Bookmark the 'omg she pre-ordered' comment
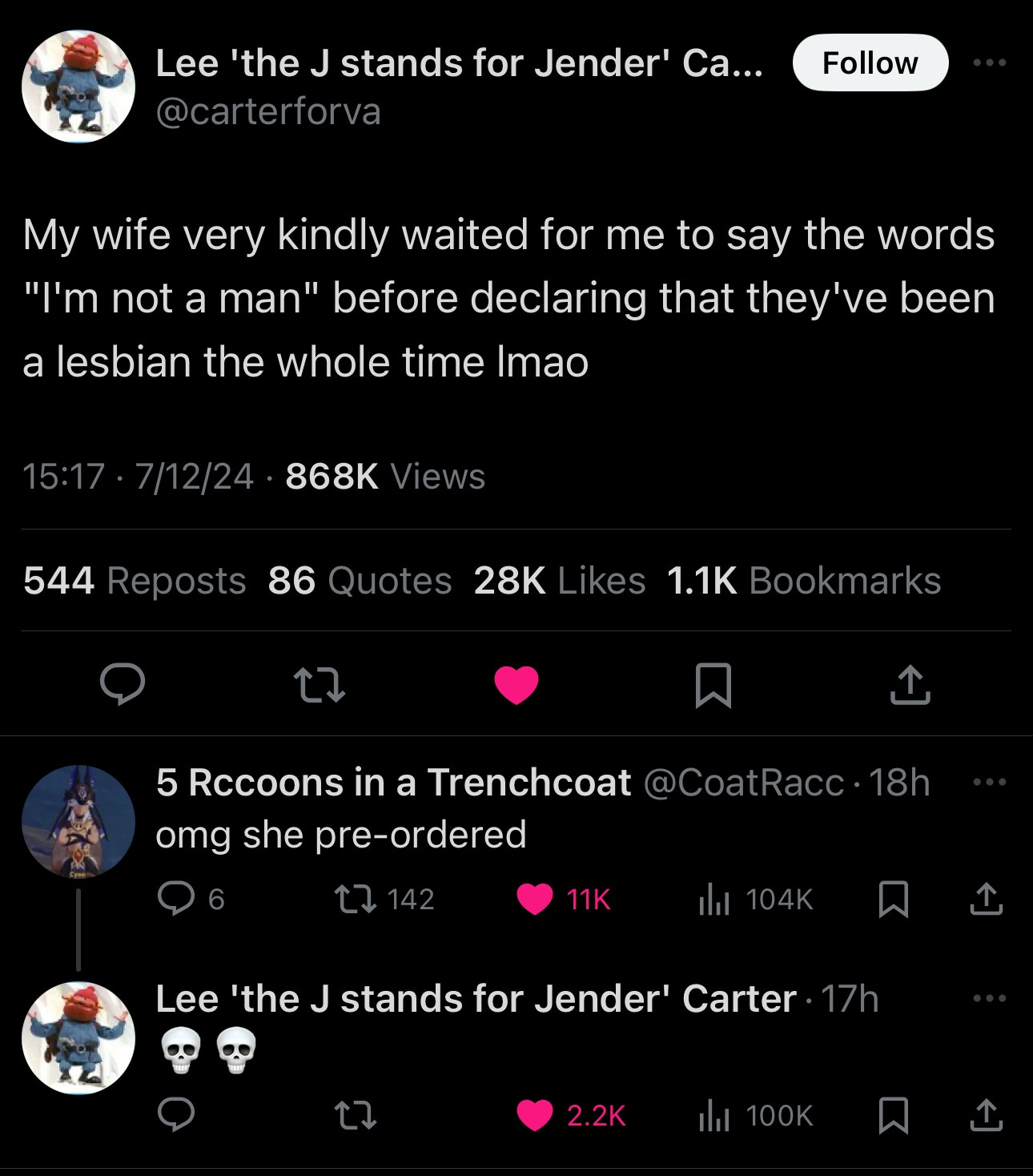Image resolution: width=1033 pixels, height=1176 pixels. click(x=893, y=899)
